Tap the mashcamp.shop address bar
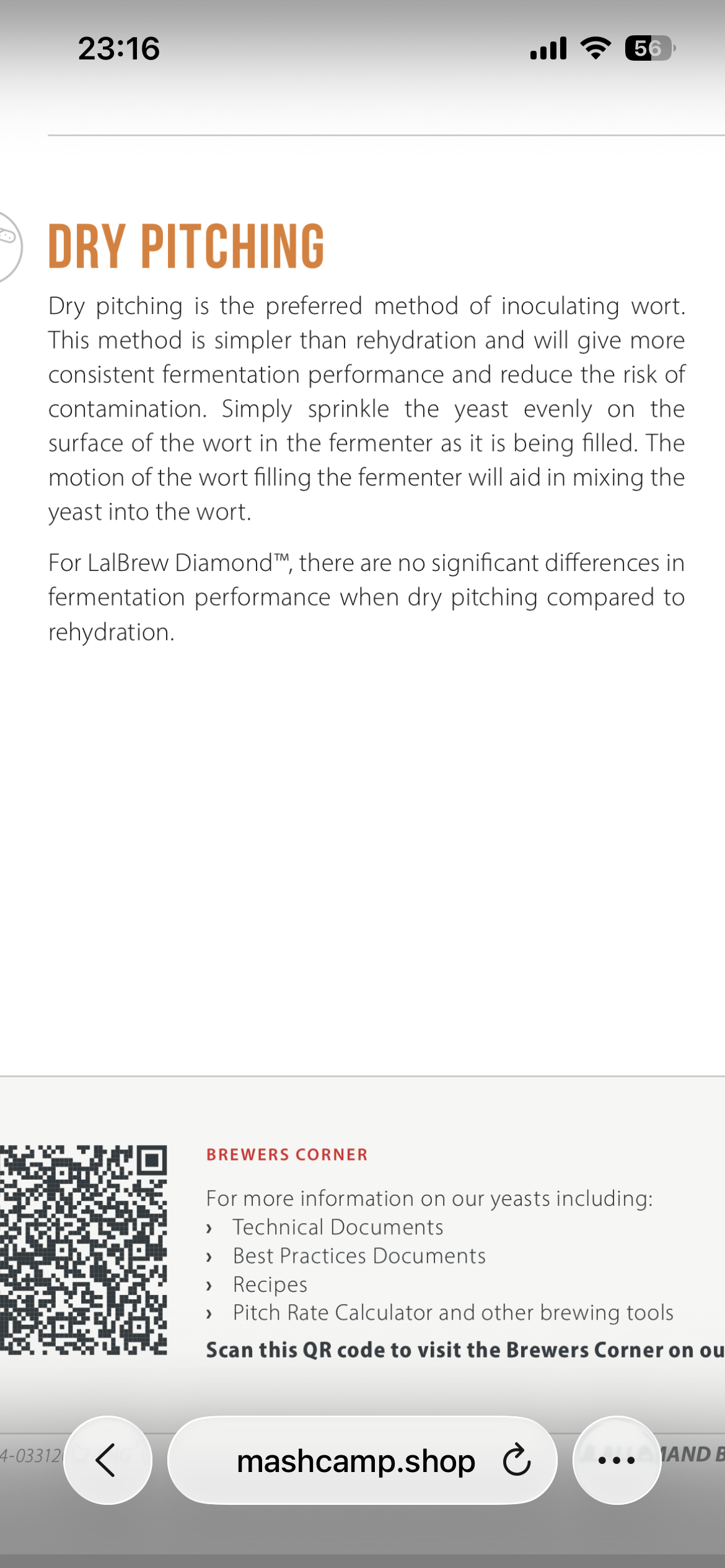725x1568 pixels. (x=355, y=1461)
